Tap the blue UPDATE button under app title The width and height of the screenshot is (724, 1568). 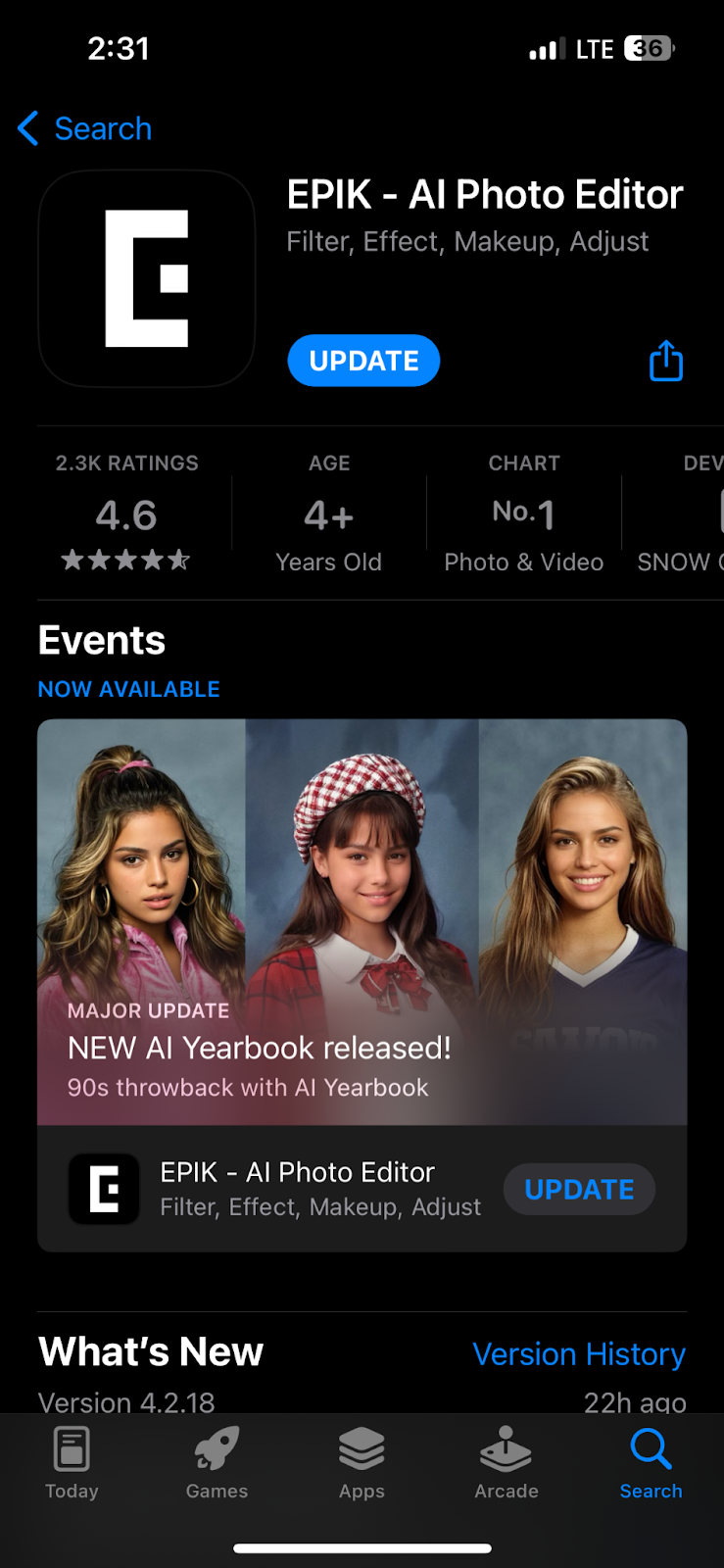point(363,361)
